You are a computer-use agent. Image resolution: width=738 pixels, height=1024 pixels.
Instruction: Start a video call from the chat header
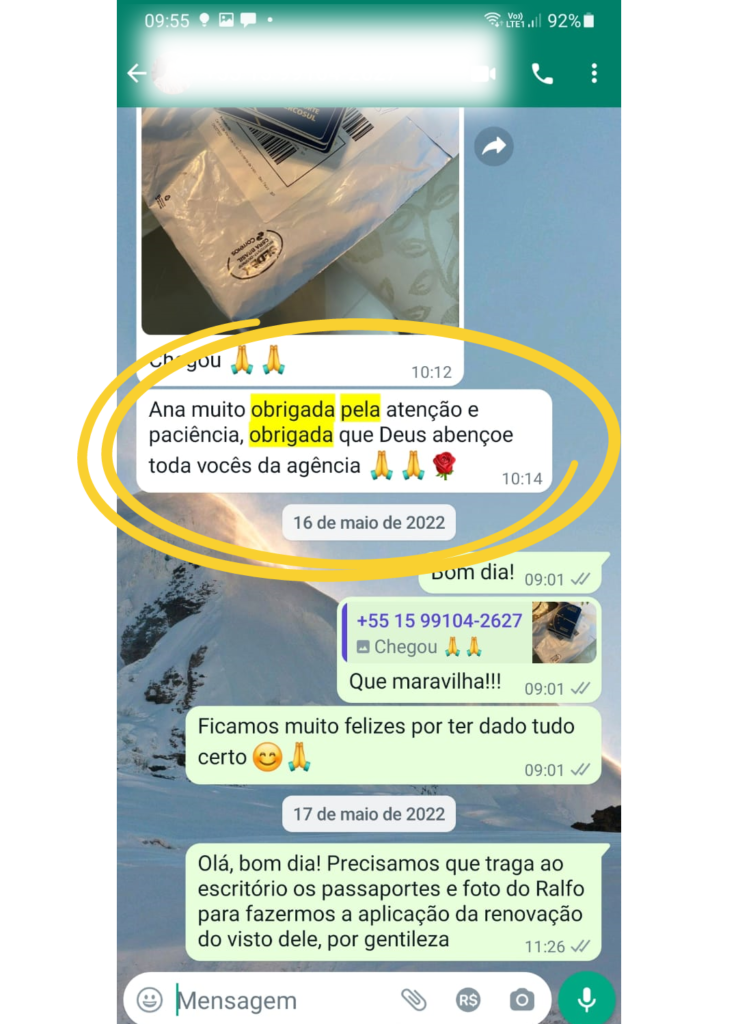483,73
